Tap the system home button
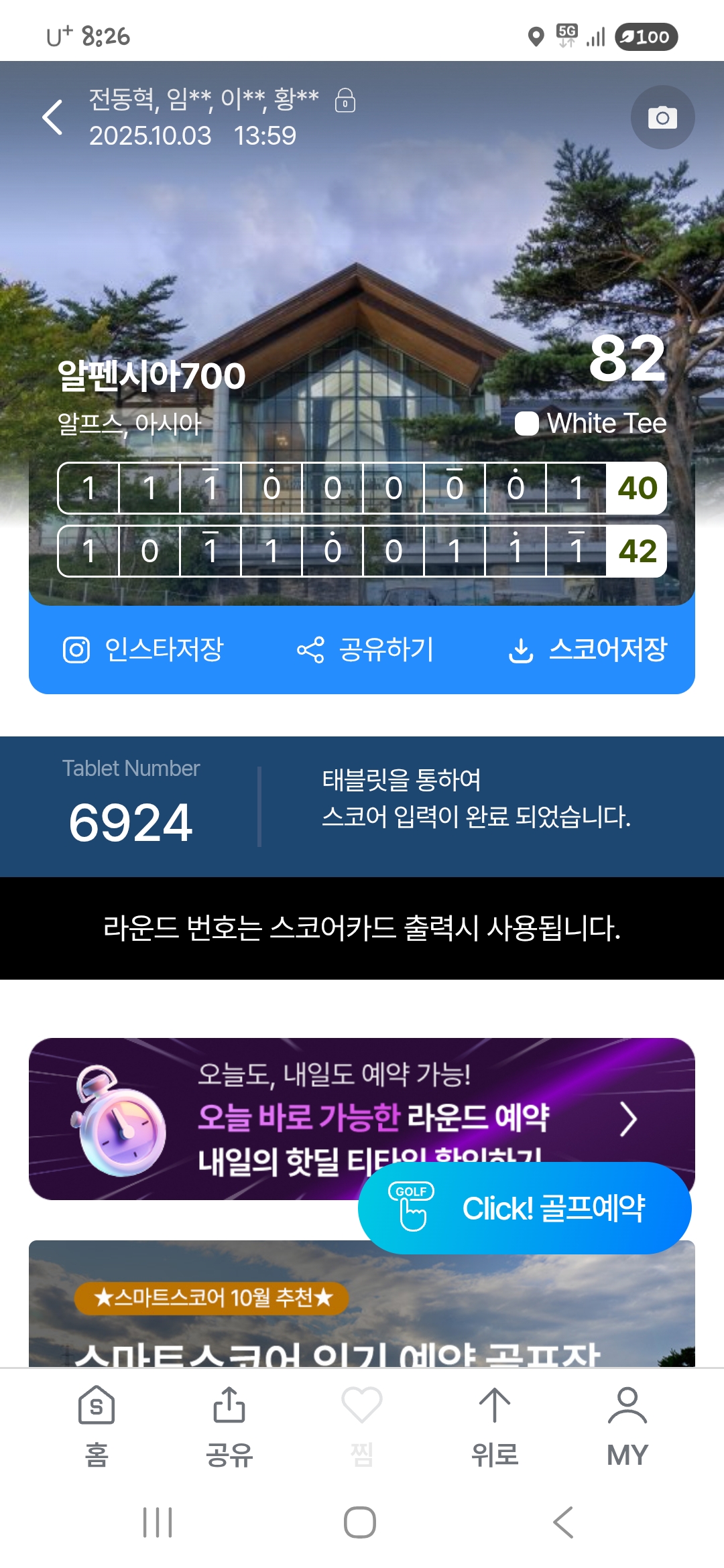The width and height of the screenshot is (724, 1568). click(360, 1522)
